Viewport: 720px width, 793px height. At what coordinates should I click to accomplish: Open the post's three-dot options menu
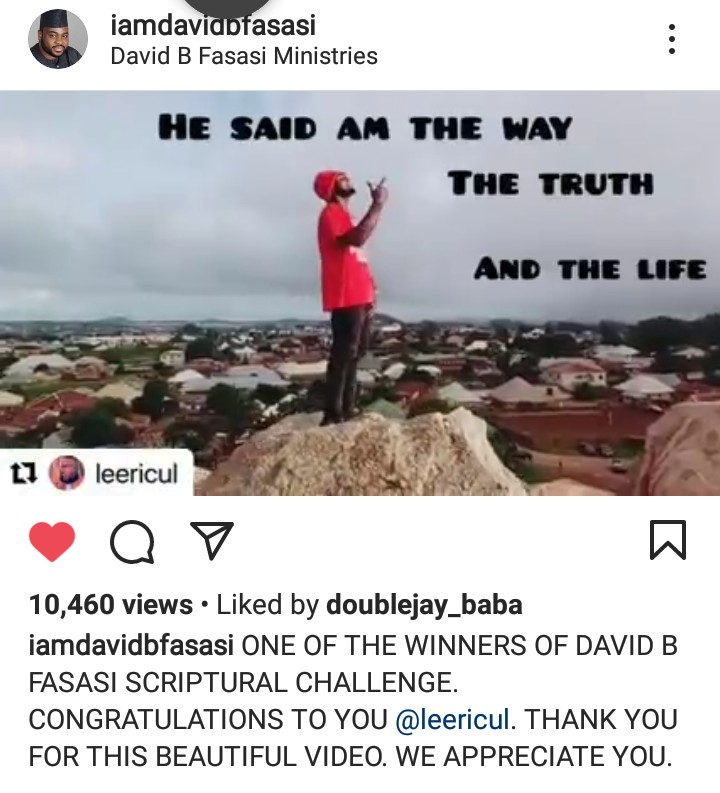(672, 39)
